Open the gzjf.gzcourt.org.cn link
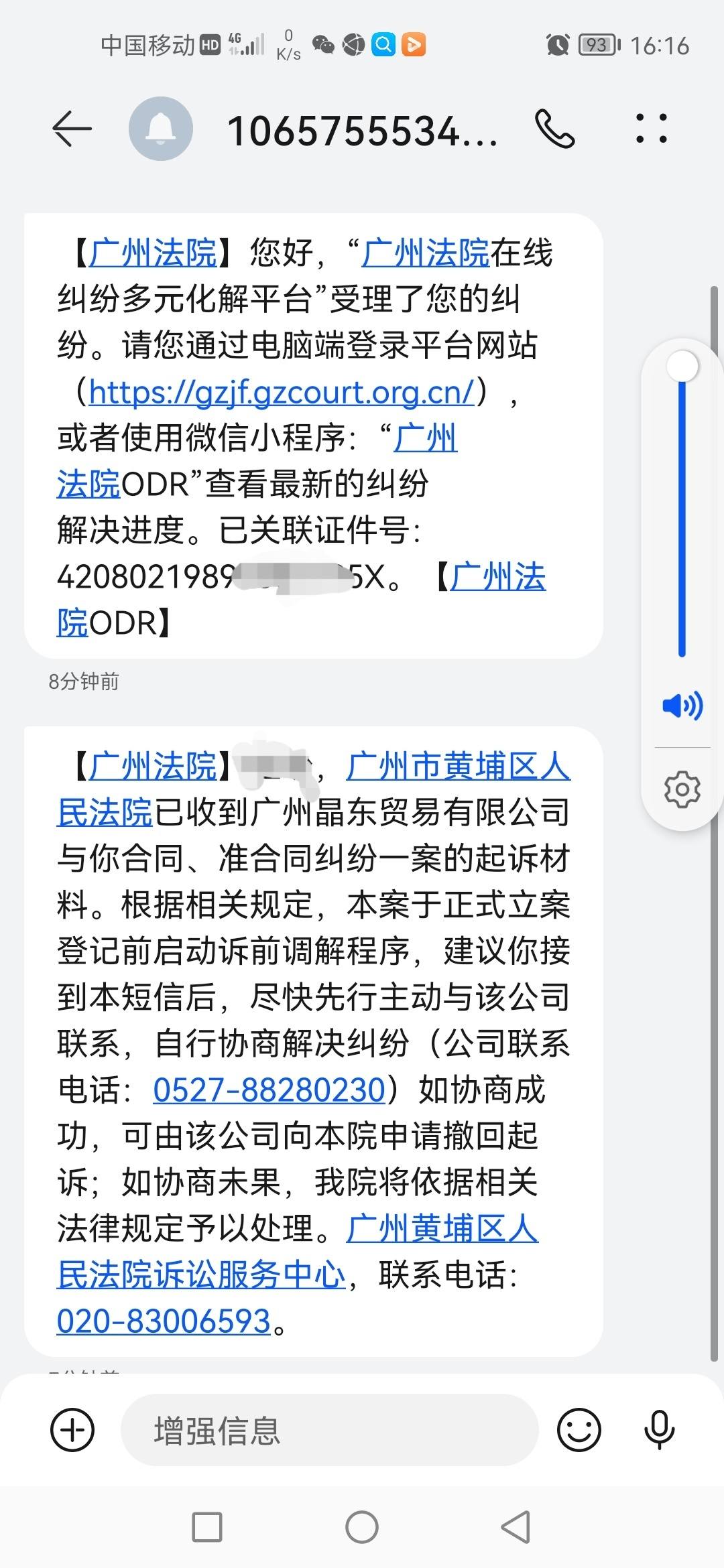The height and width of the screenshot is (1568, 724). click(x=282, y=393)
